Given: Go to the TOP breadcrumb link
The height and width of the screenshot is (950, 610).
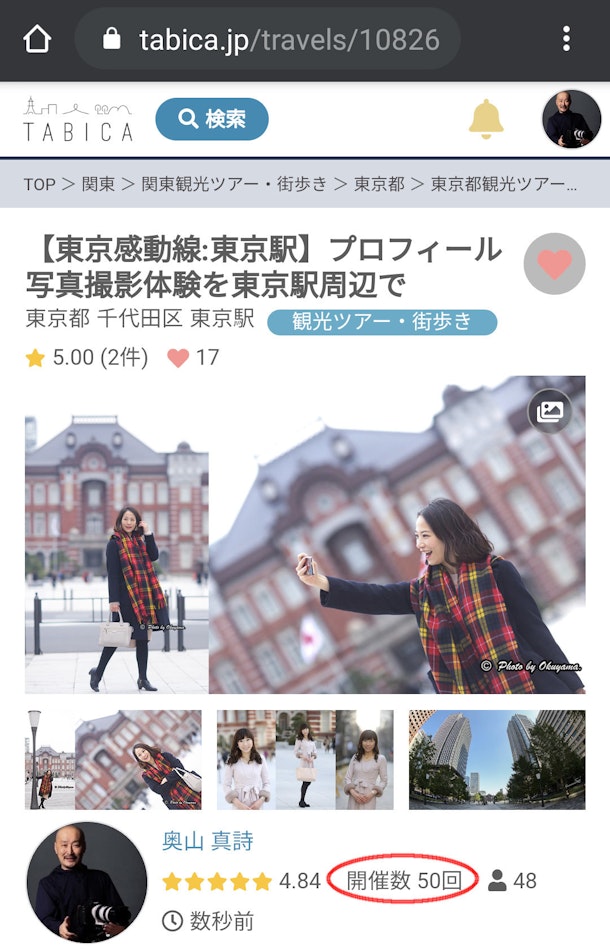Looking at the screenshot, I should click(39, 184).
